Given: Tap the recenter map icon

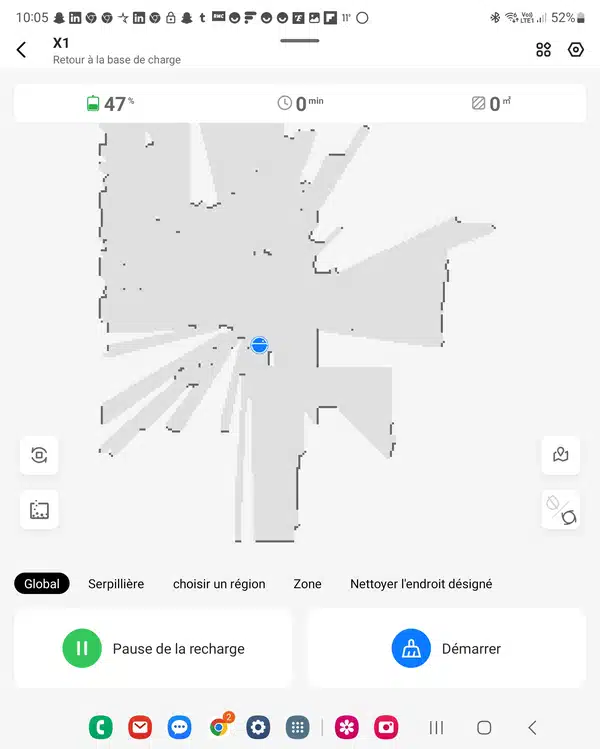Looking at the screenshot, I should pos(39,456).
